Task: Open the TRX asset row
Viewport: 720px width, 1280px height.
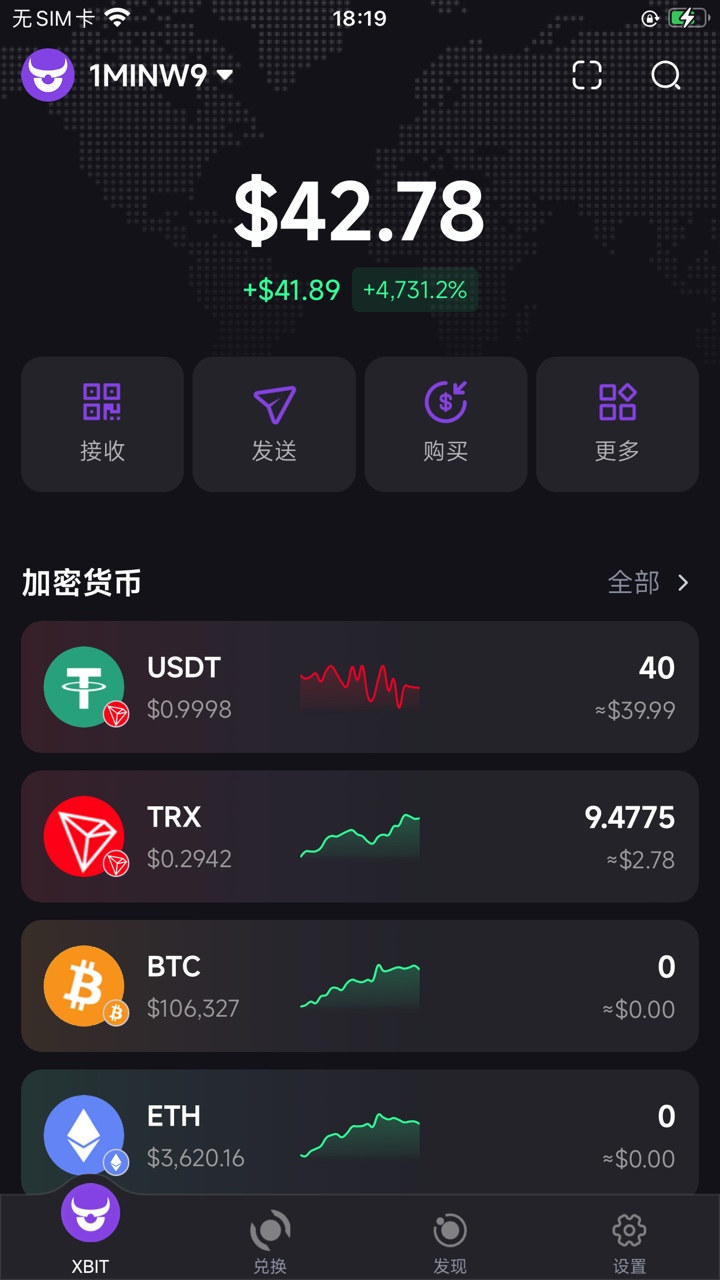Action: pyautogui.click(x=360, y=836)
